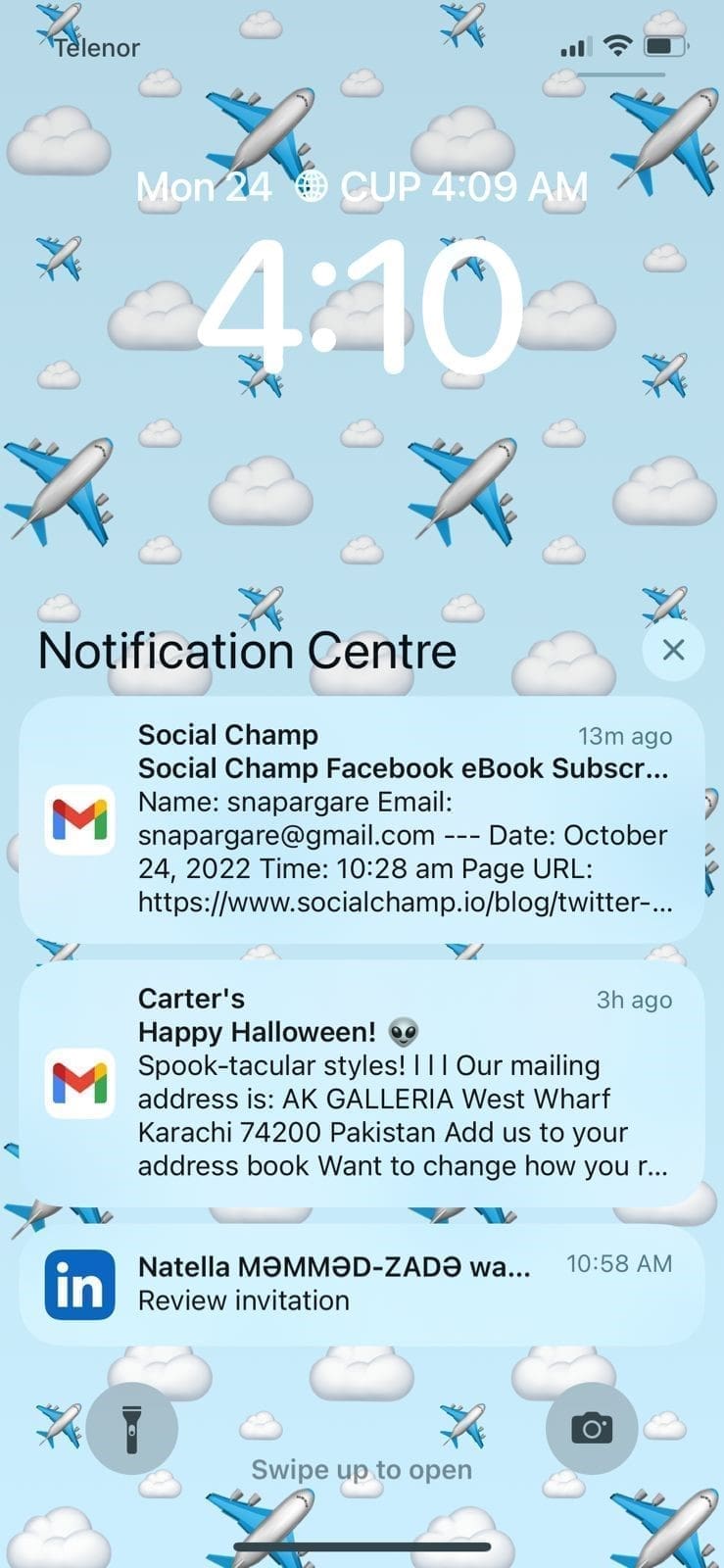Viewport: 724px width, 1568px height.
Task: Tap the Telenor carrier name
Action: coord(97,47)
